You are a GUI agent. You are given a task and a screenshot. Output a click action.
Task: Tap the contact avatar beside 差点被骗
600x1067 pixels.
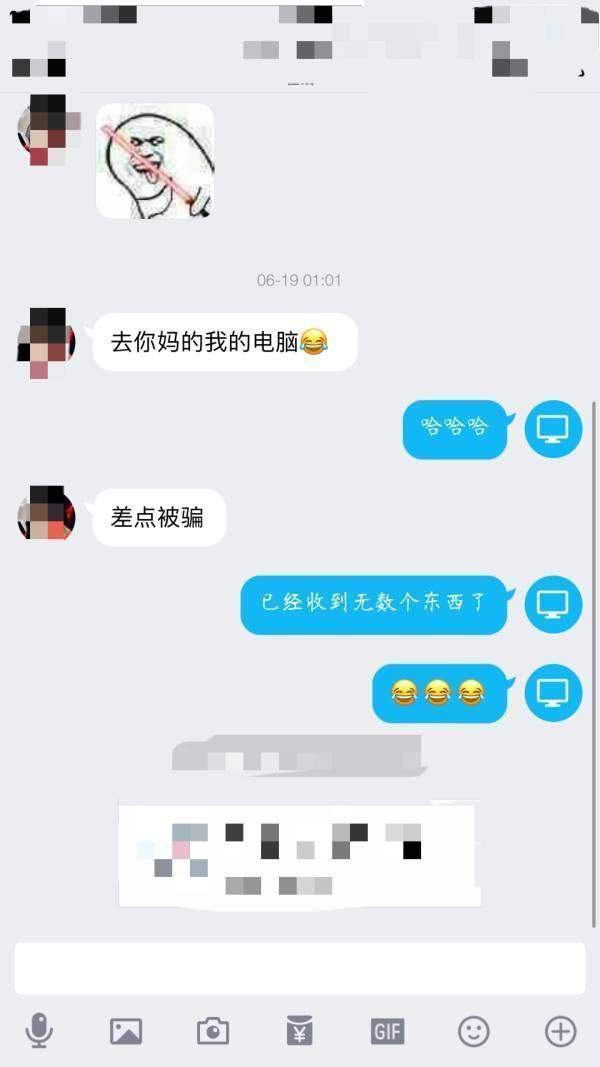coord(46,514)
